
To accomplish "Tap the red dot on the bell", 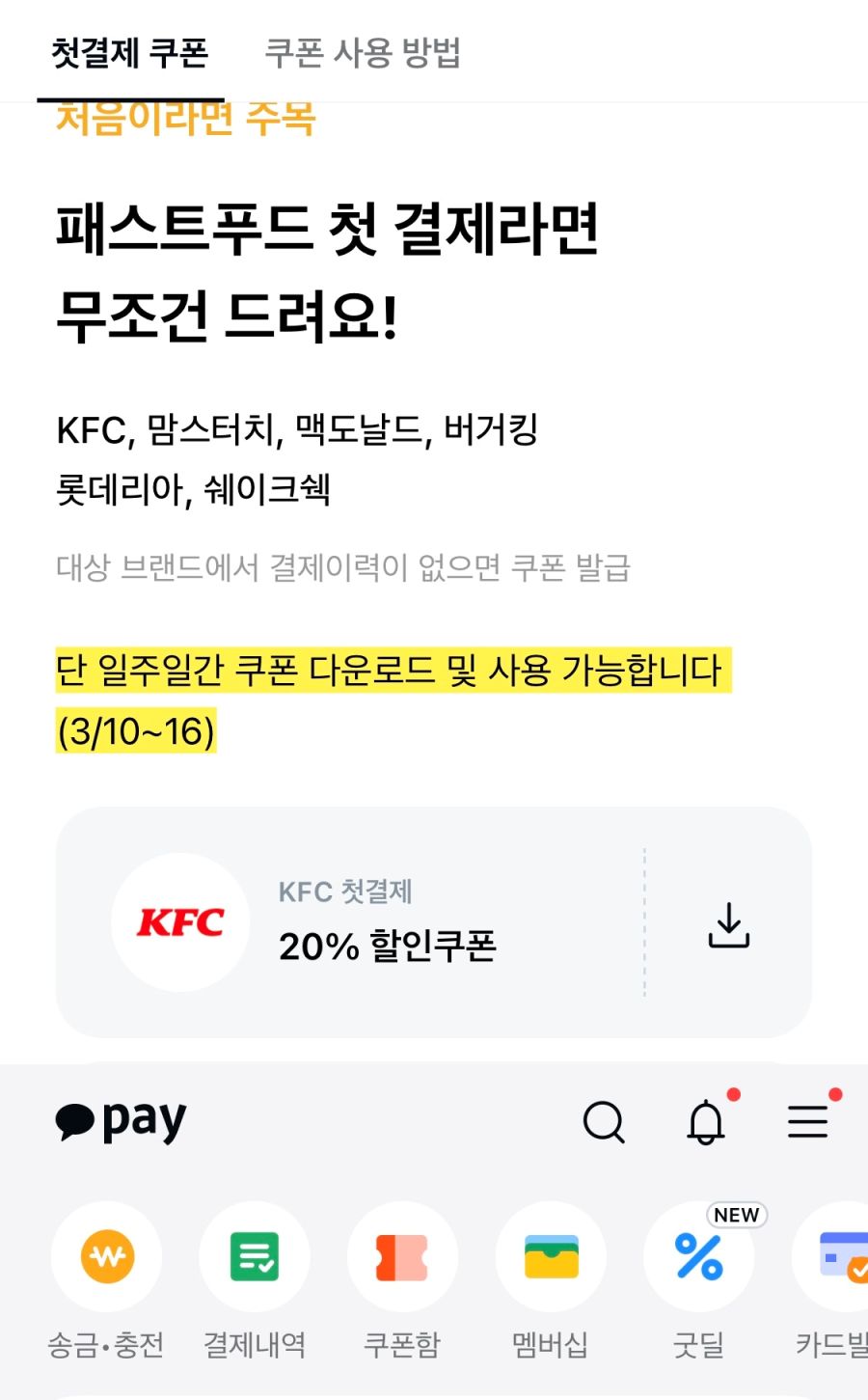I will (x=733, y=1094).
